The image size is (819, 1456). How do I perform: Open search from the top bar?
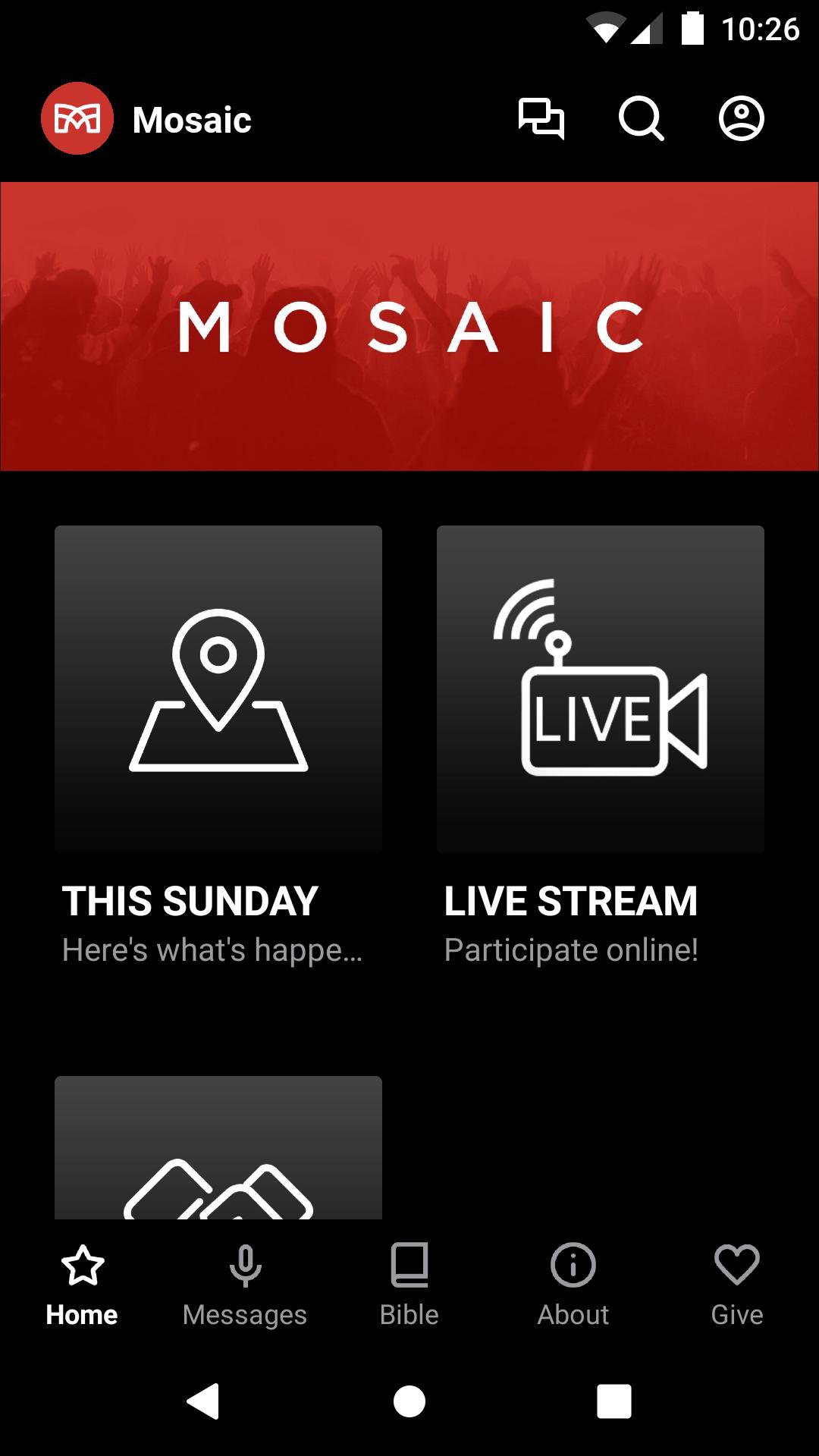point(641,119)
